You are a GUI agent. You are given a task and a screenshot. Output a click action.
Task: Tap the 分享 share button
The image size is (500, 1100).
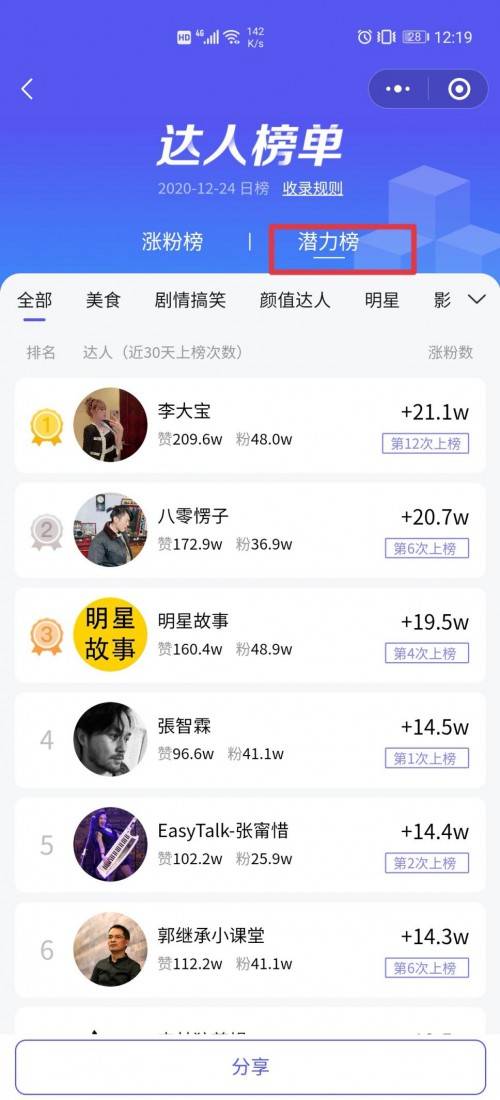[x=250, y=1067]
